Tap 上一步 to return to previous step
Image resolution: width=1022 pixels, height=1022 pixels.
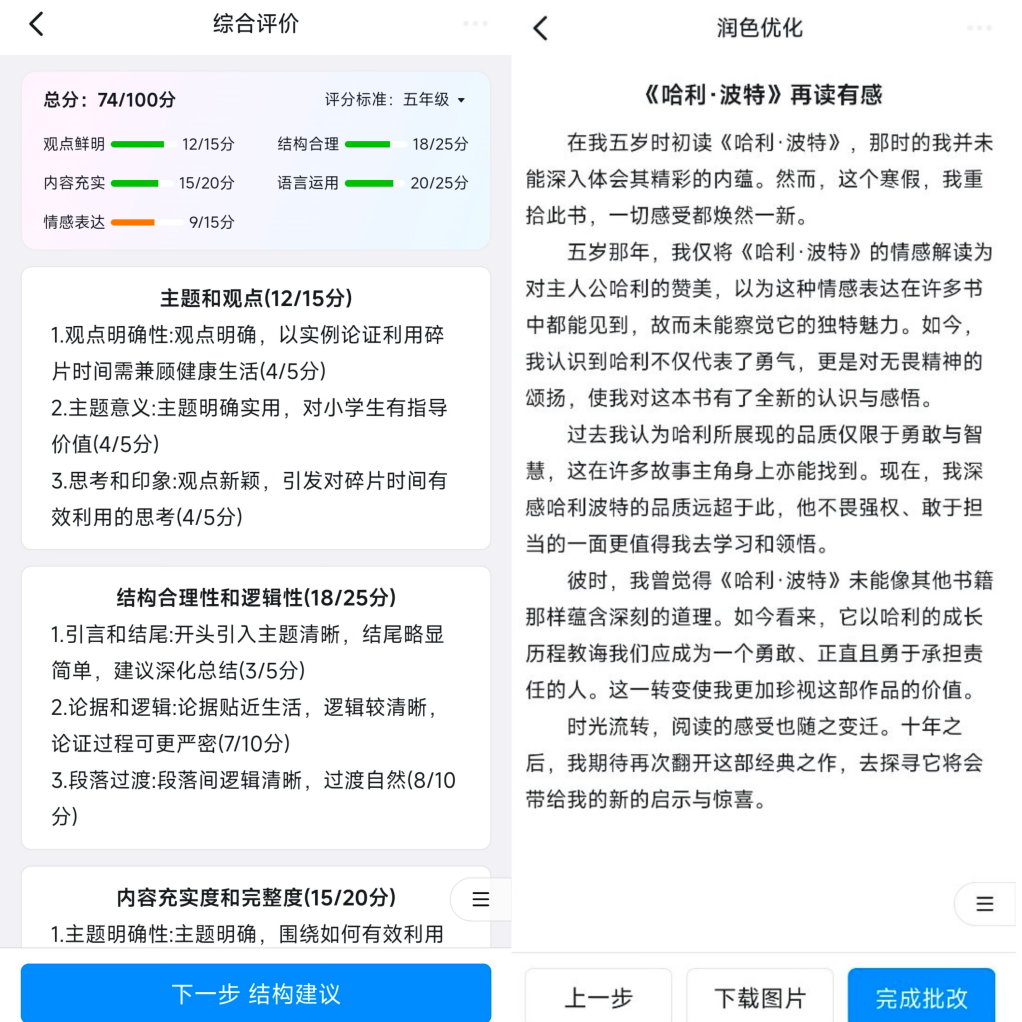(598, 996)
